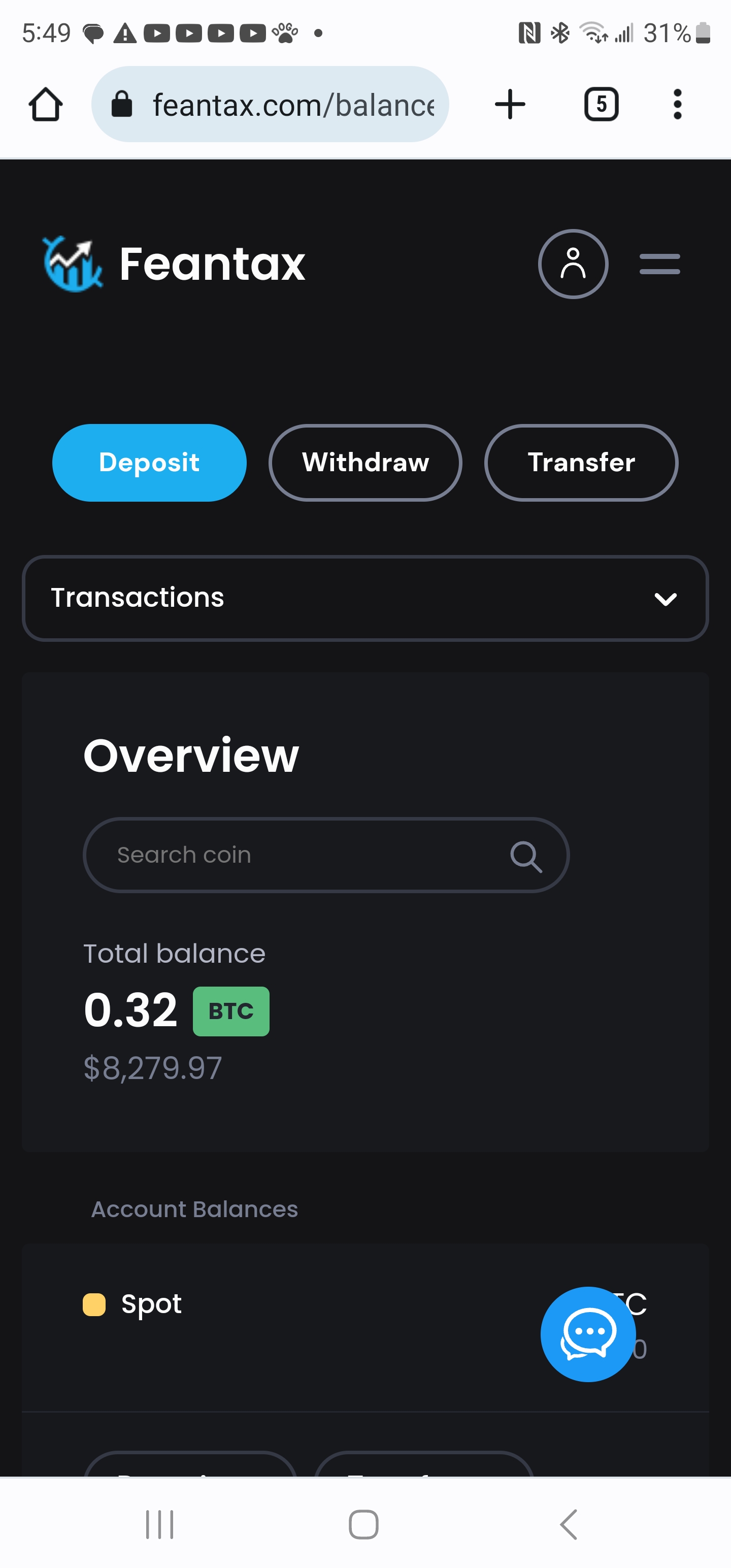Screen dimensions: 731x1568
Task: Open the tab switcher showing 5 tabs
Action: click(602, 104)
